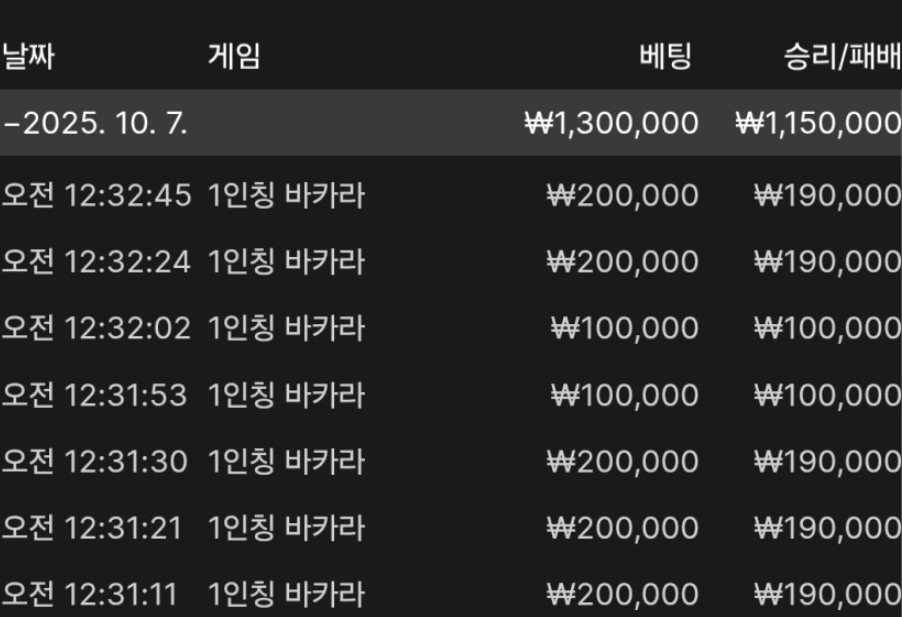Tap the 오전 12:31:11 1인칭 바카라 row

pos(450,595)
